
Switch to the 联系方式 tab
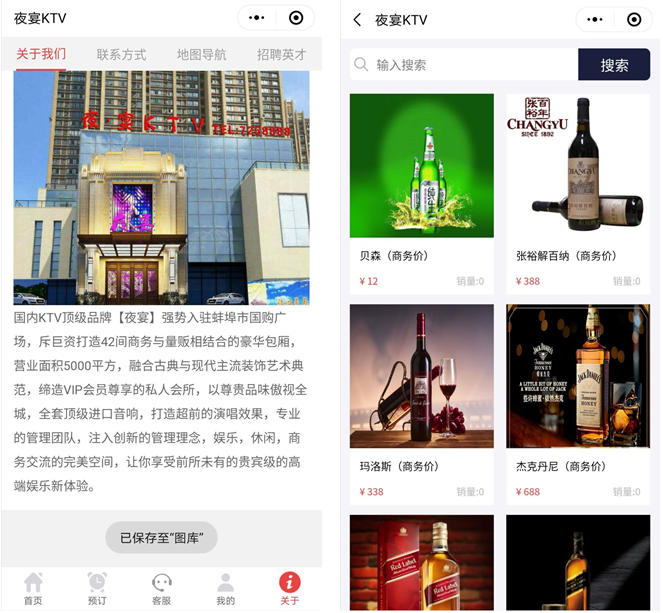coord(121,54)
